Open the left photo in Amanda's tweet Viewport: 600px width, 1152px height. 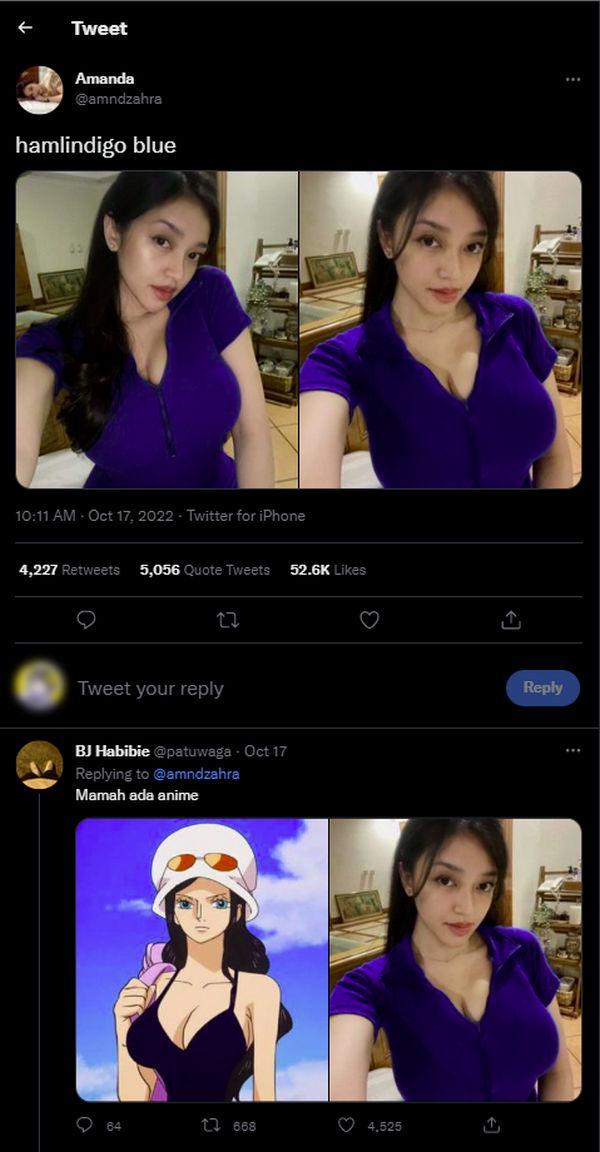pos(157,329)
